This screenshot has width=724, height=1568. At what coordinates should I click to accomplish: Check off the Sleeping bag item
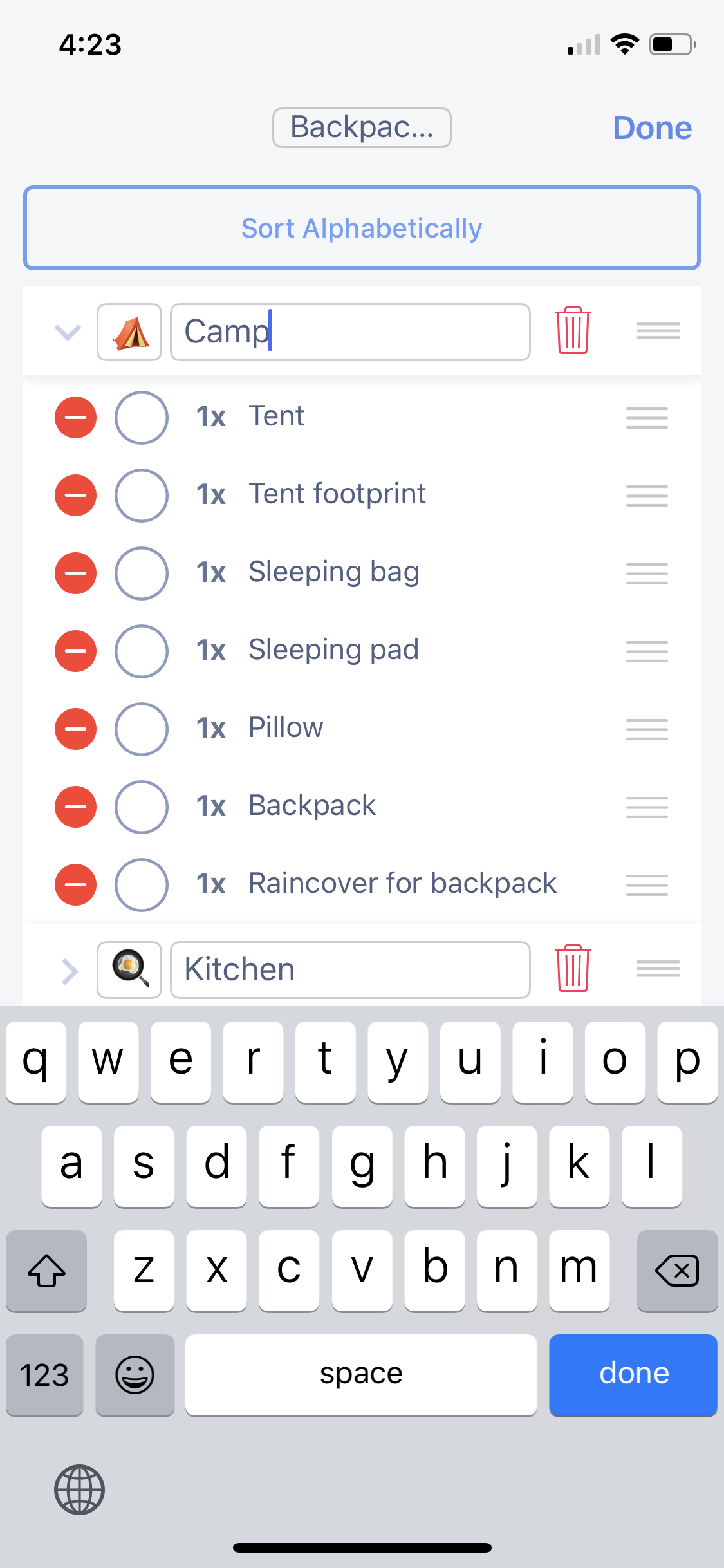pyautogui.click(x=141, y=574)
